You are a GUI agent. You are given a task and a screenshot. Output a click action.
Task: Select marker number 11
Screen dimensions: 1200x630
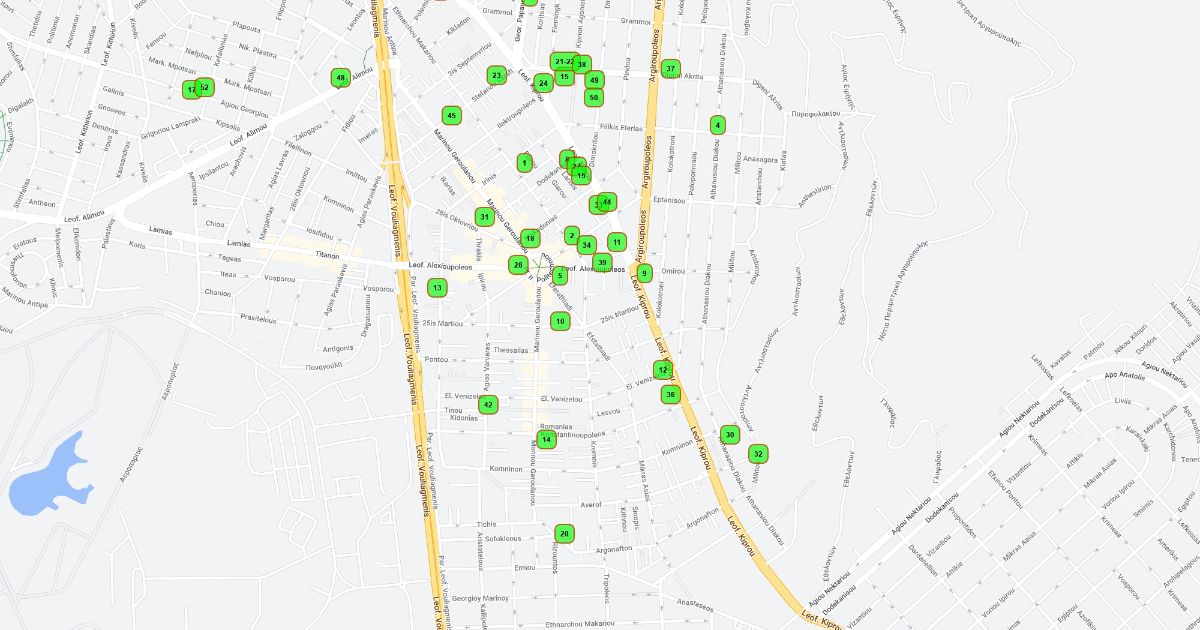click(617, 241)
